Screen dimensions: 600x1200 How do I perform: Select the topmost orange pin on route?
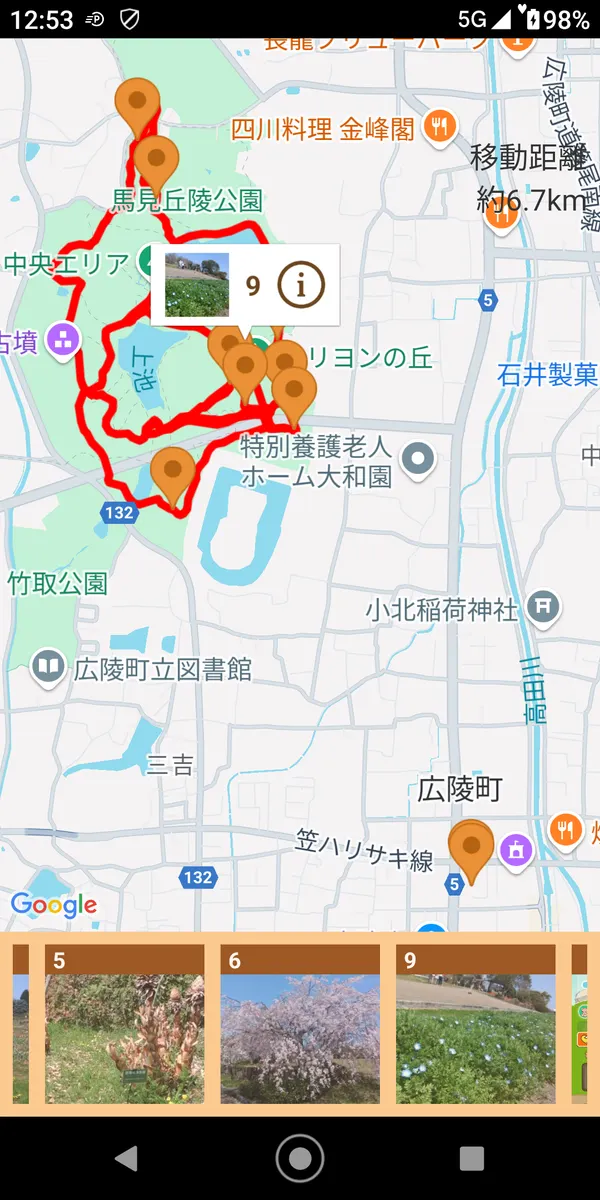(137, 103)
